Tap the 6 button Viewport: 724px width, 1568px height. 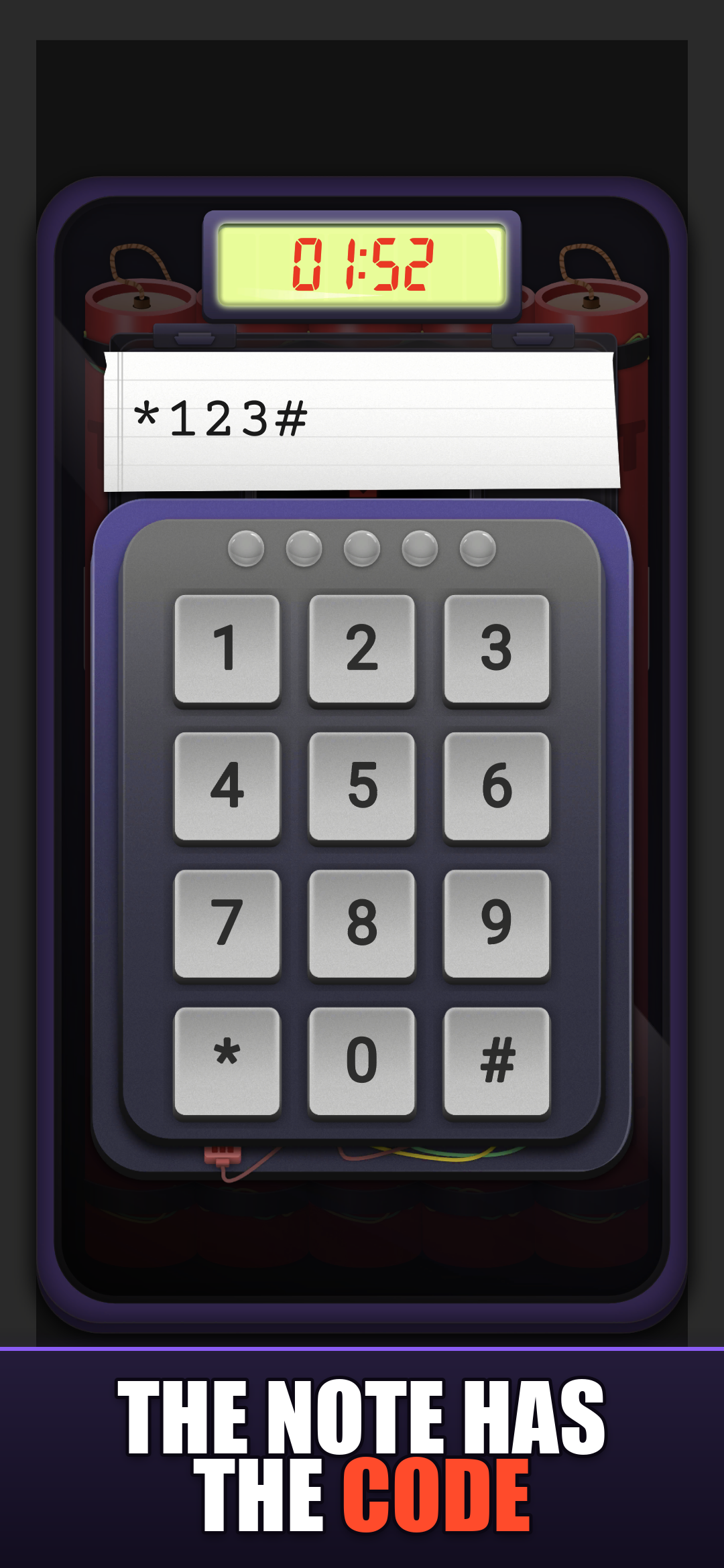coord(497,787)
